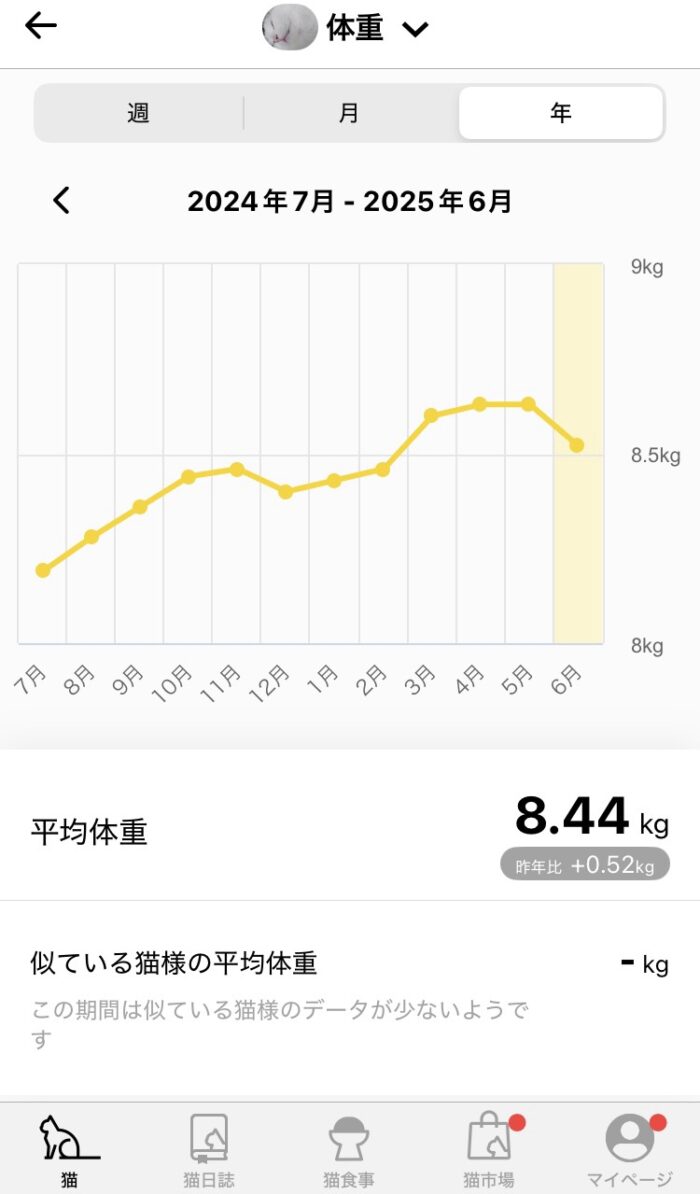The width and height of the screenshot is (700, 1194).
Task: Go back with the top-left arrow
Action: coord(41,26)
